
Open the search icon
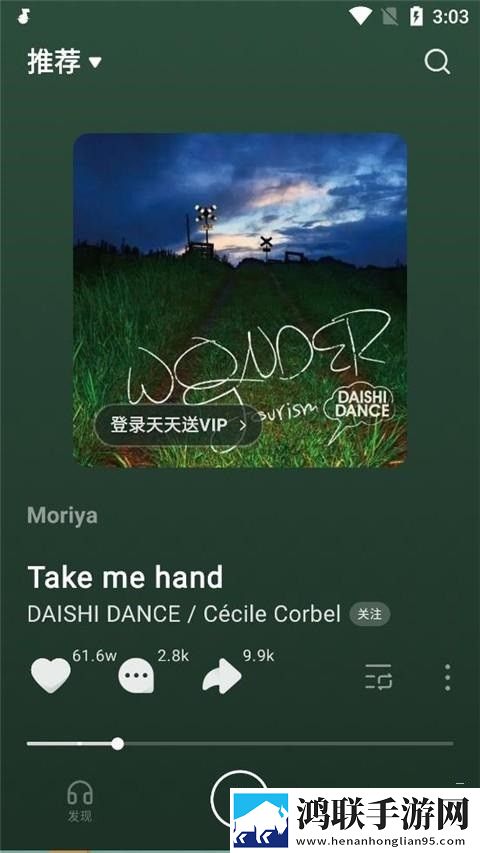pos(437,62)
